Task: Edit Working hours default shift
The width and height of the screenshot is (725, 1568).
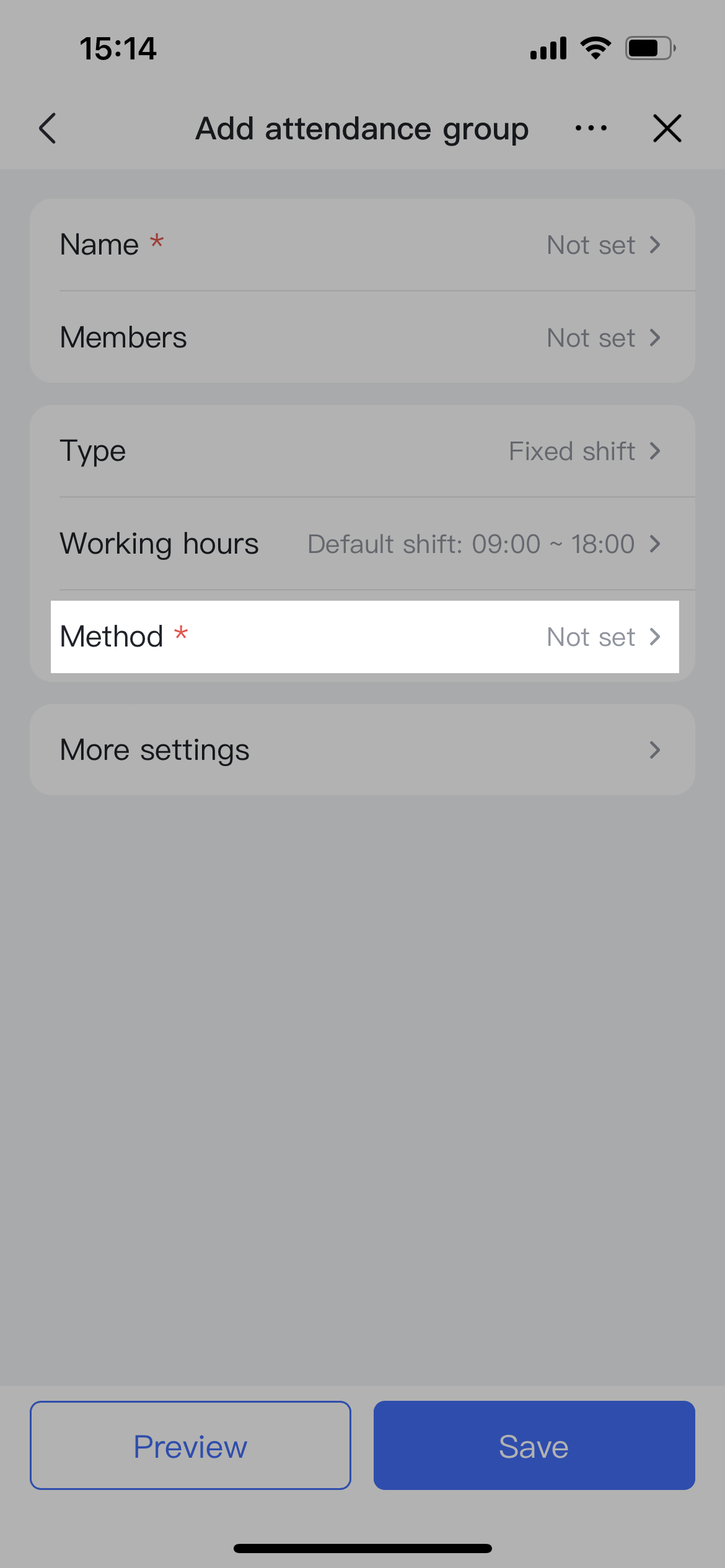Action: [362, 544]
